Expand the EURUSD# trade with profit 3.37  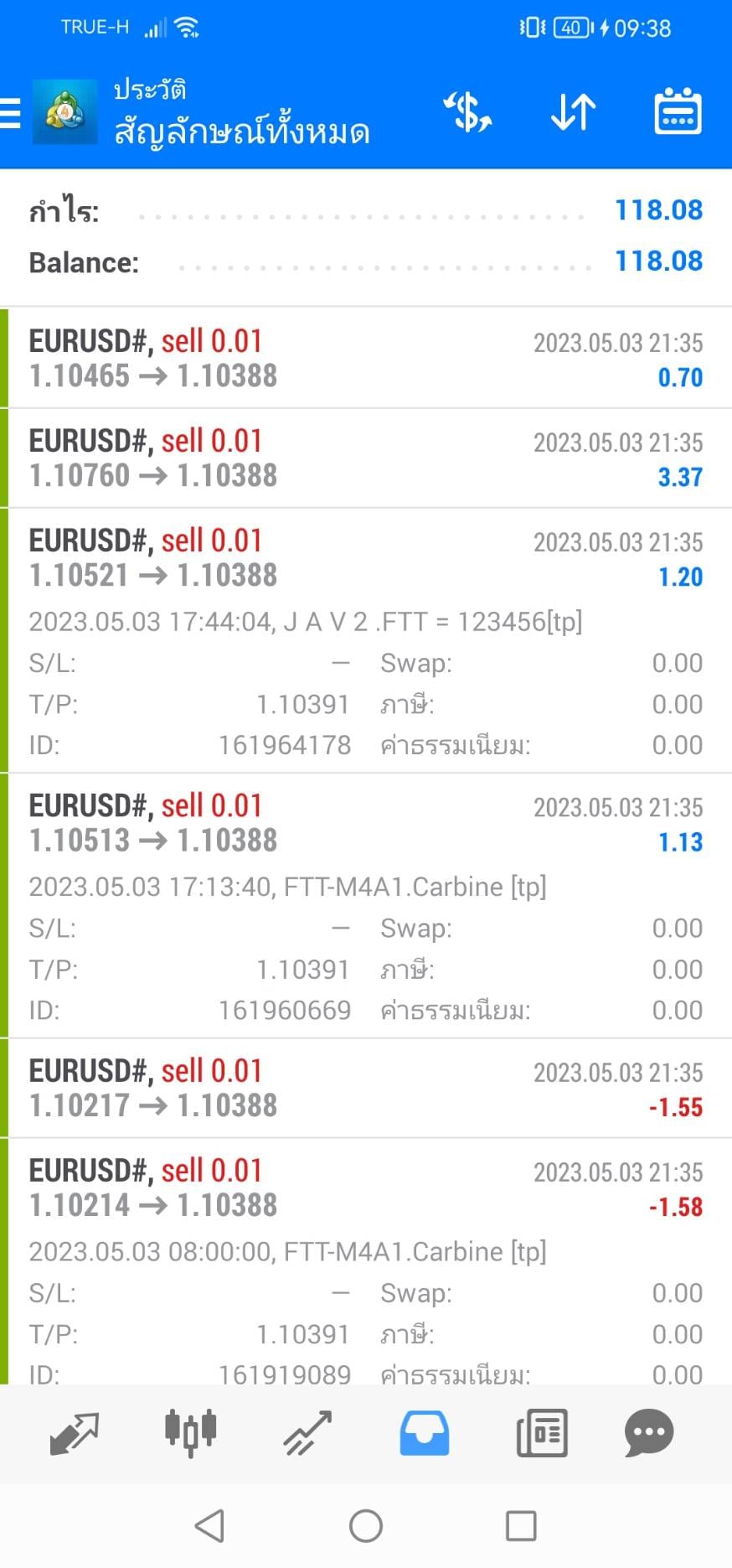pos(366,458)
